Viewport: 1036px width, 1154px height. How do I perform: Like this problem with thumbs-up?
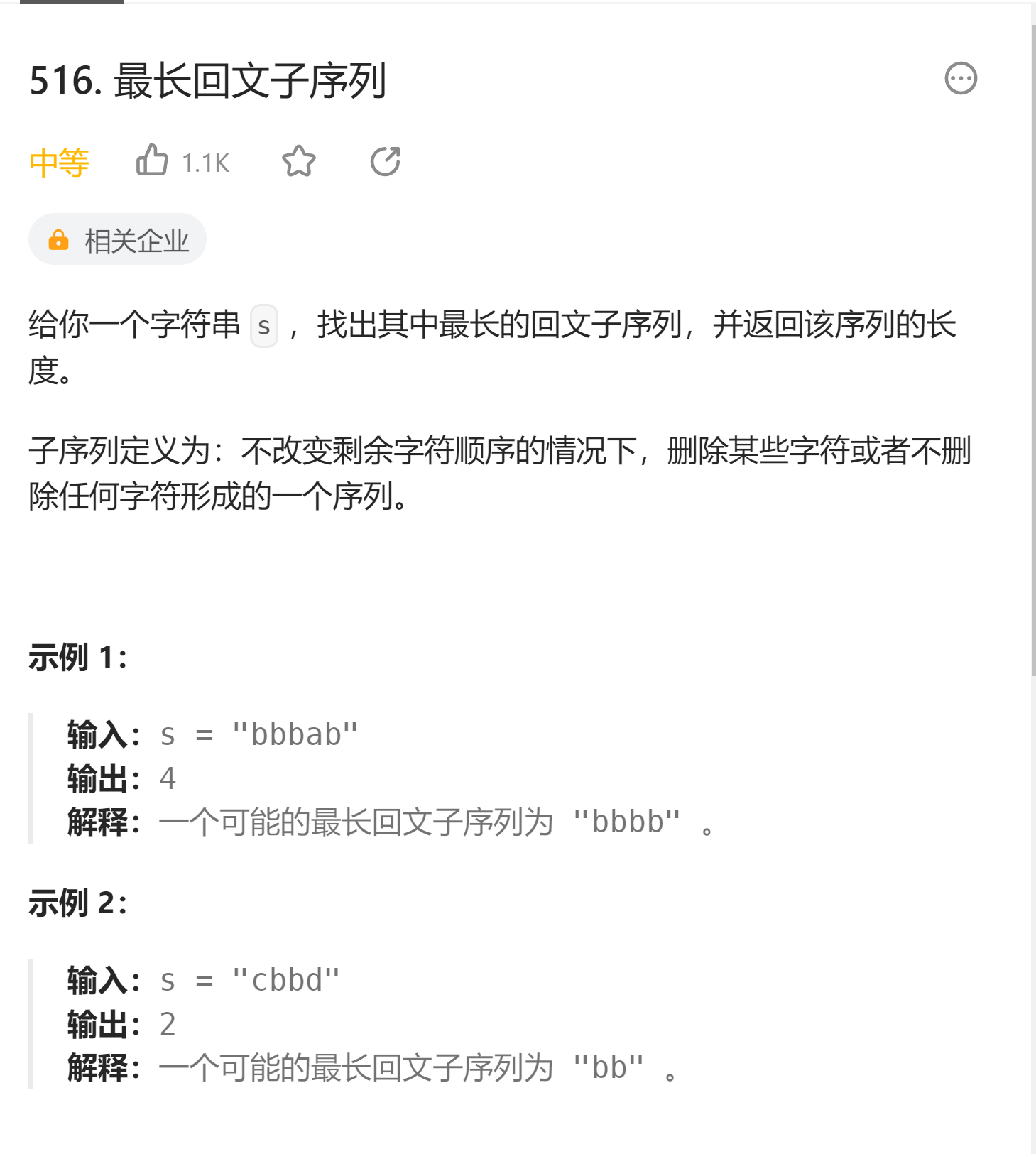pos(153,160)
